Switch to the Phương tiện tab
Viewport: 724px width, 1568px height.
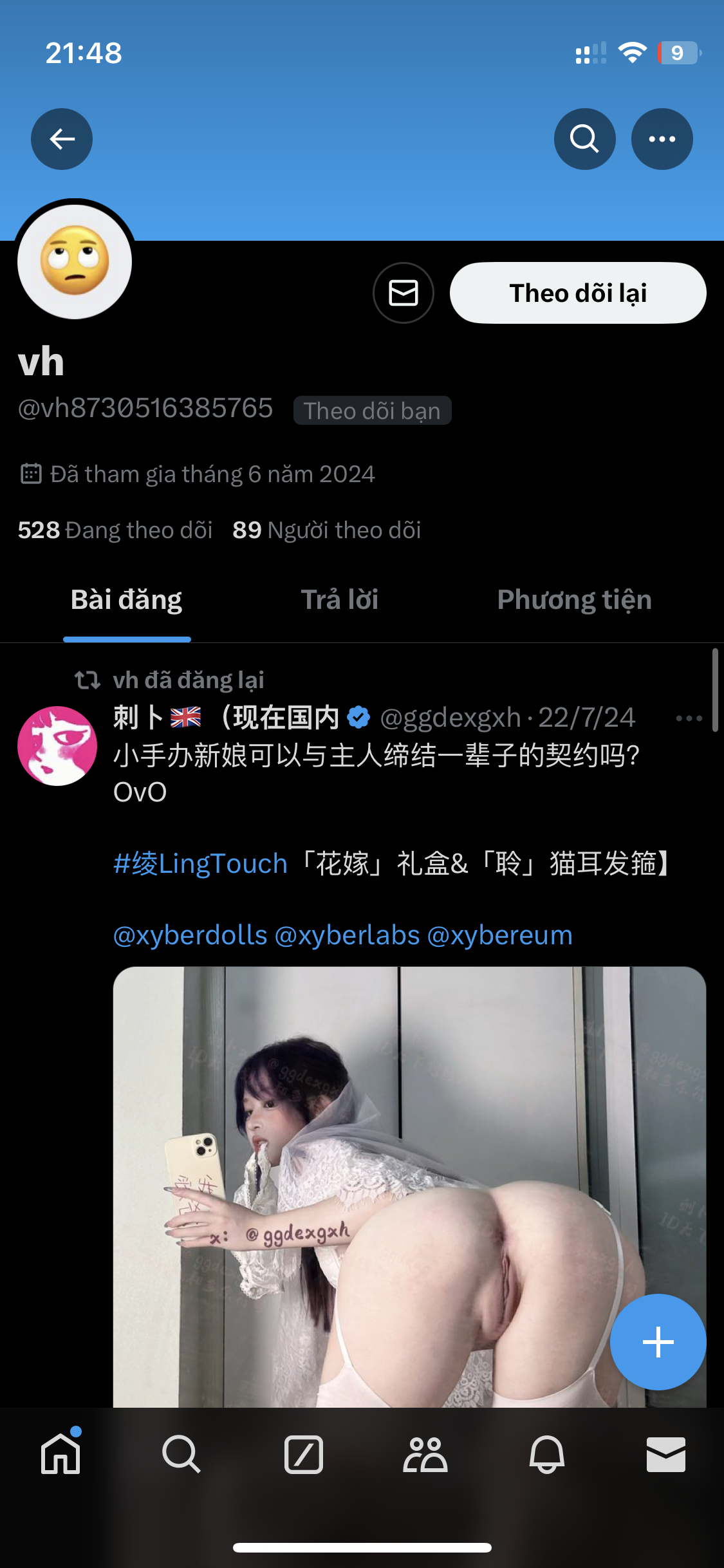pyautogui.click(x=574, y=600)
